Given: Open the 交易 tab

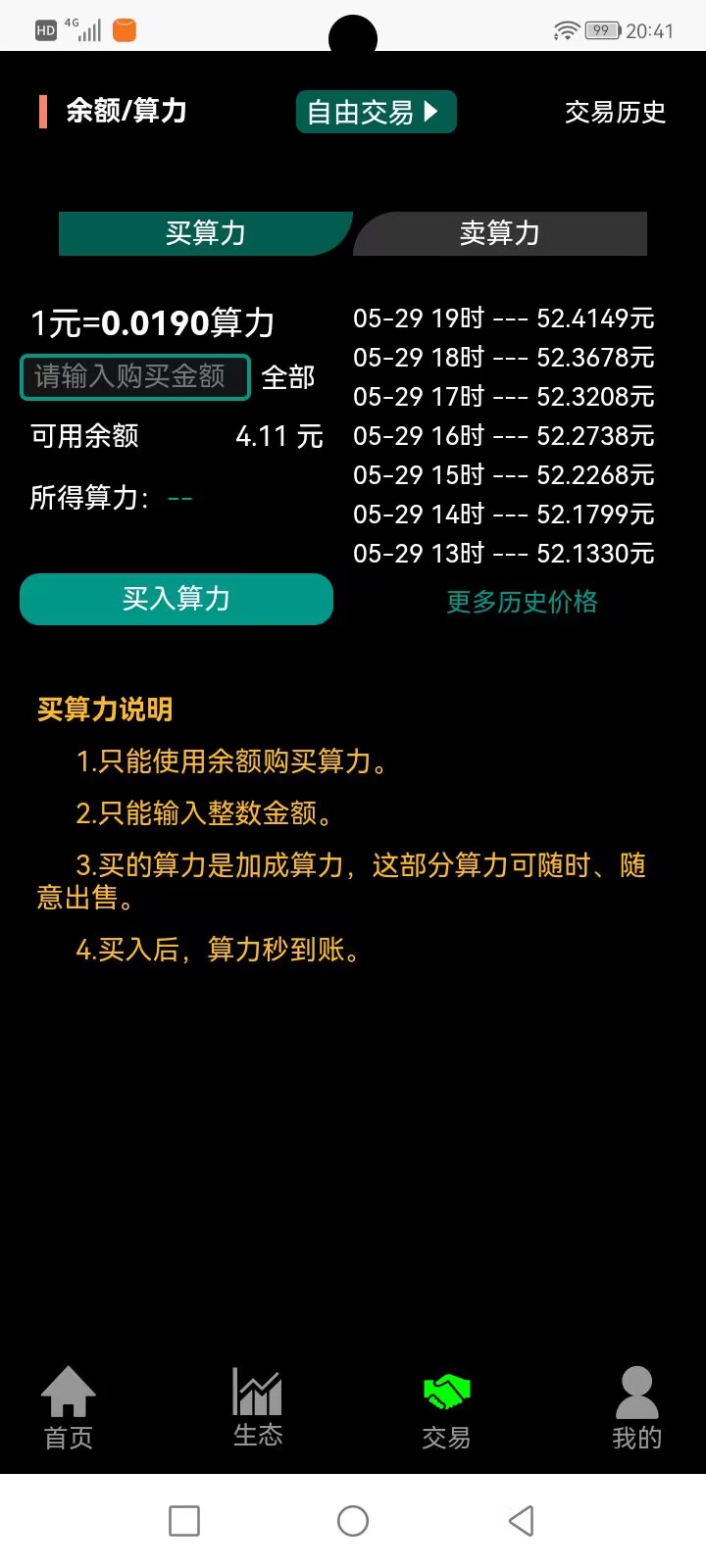Looking at the screenshot, I should tap(446, 1411).
